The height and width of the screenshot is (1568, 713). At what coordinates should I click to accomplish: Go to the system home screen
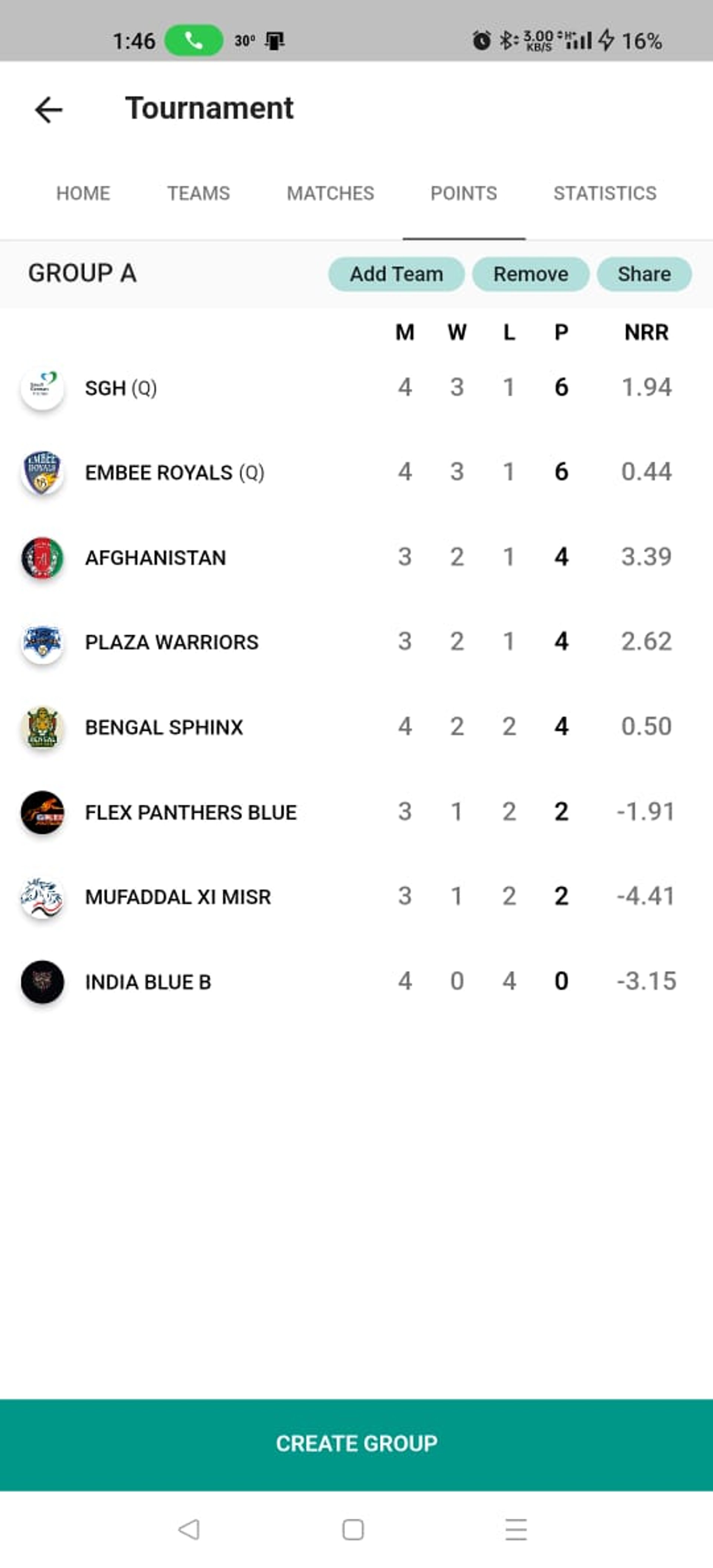click(353, 1530)
